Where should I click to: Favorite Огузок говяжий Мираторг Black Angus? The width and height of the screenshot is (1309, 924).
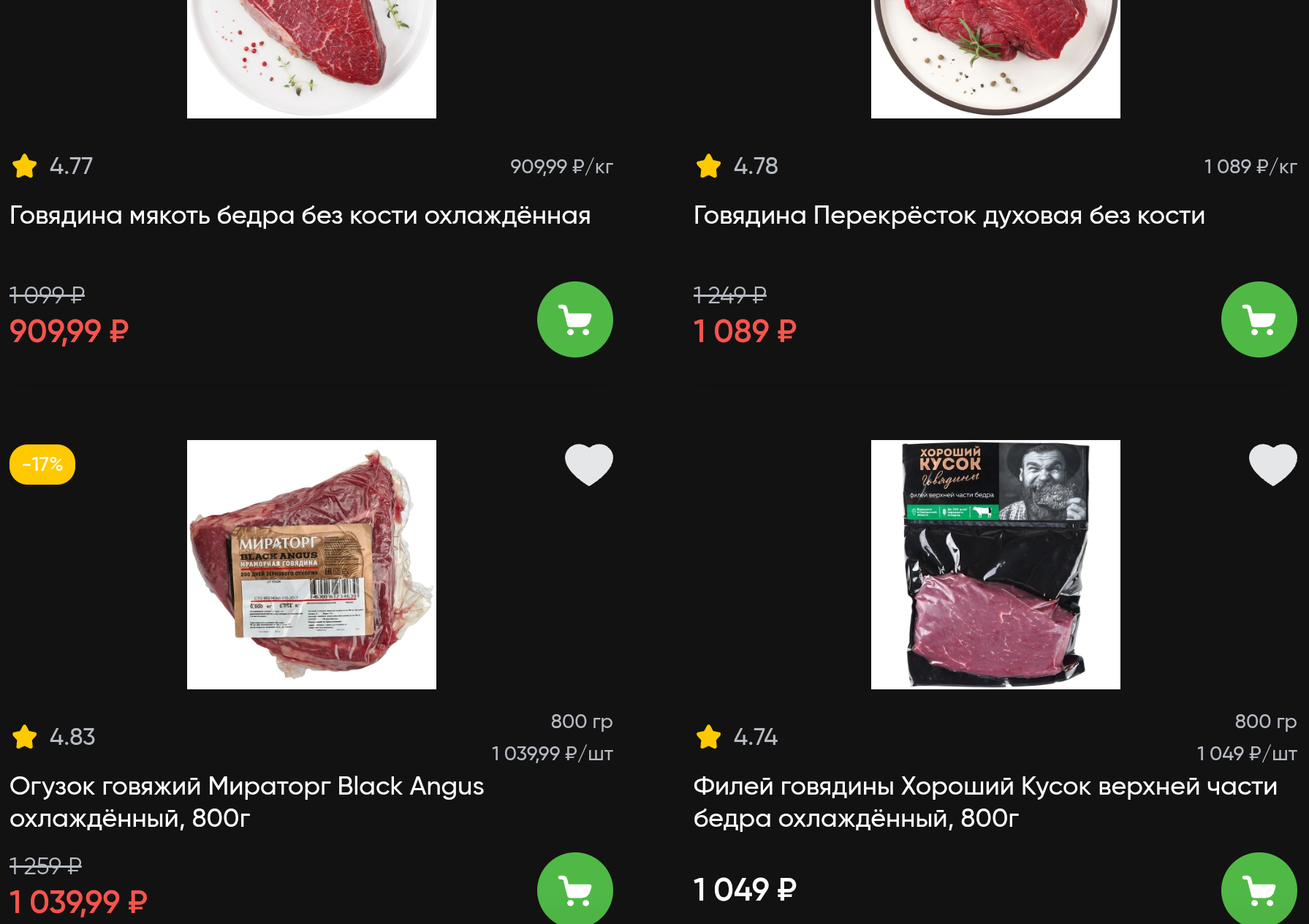588,464
